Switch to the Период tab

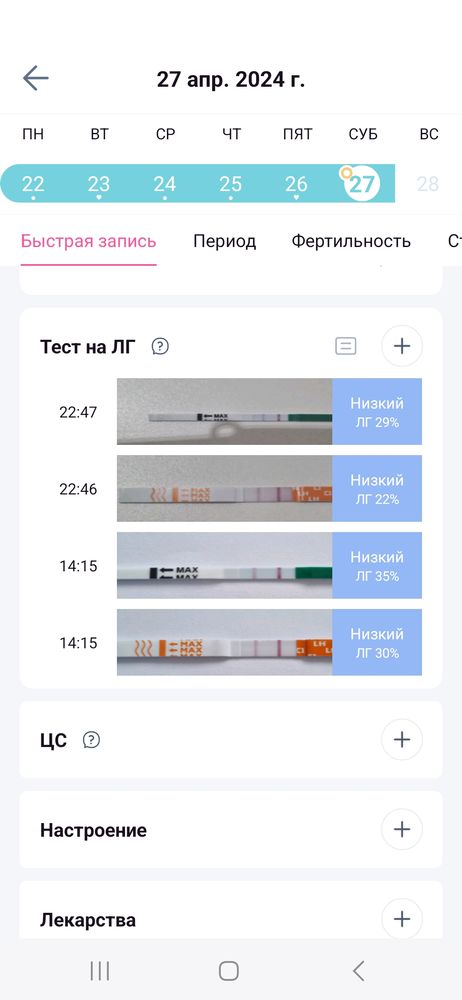pyautogui.click(x=225, y=242)
